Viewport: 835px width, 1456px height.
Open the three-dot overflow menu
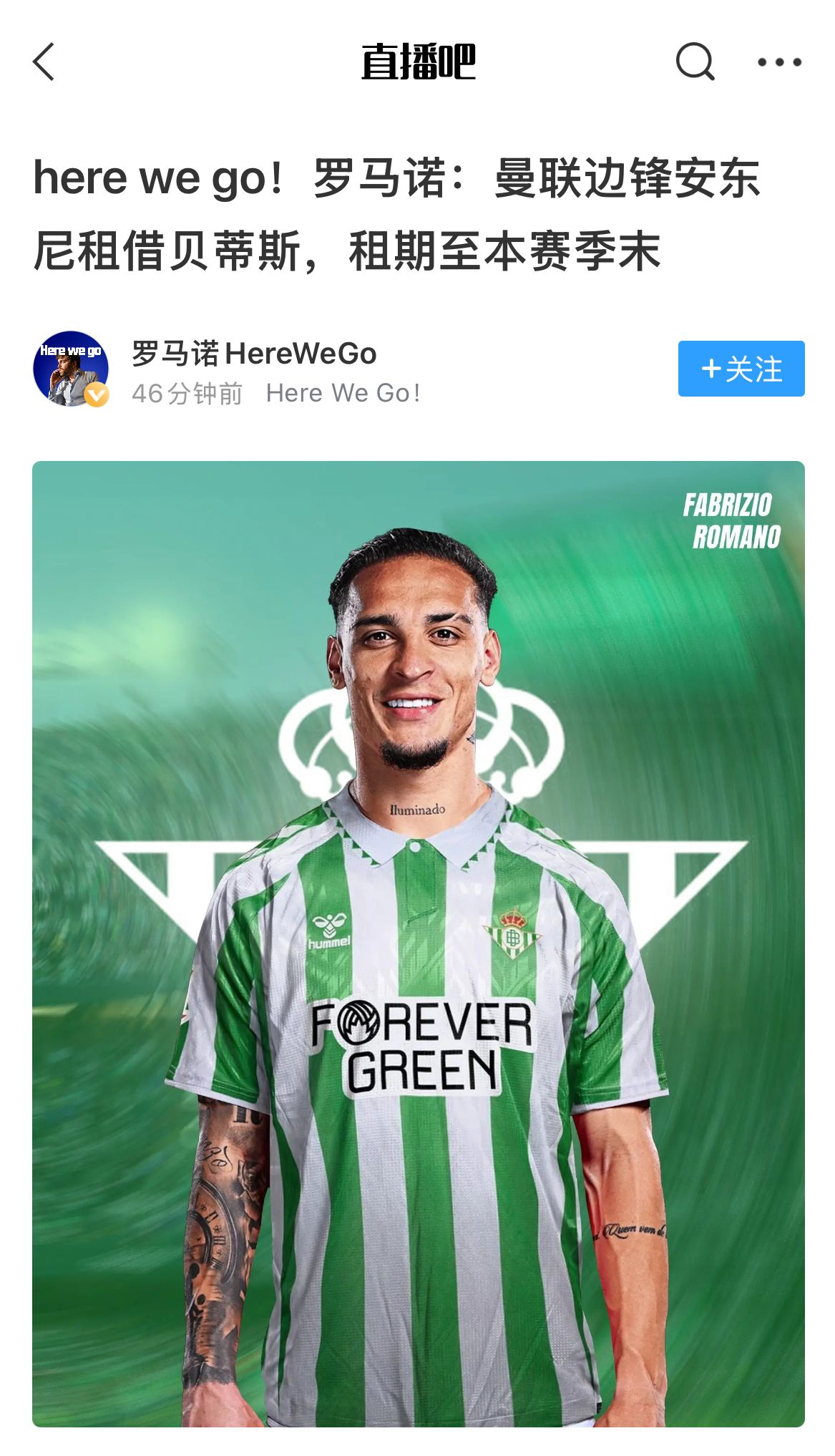tap(779, 62)
